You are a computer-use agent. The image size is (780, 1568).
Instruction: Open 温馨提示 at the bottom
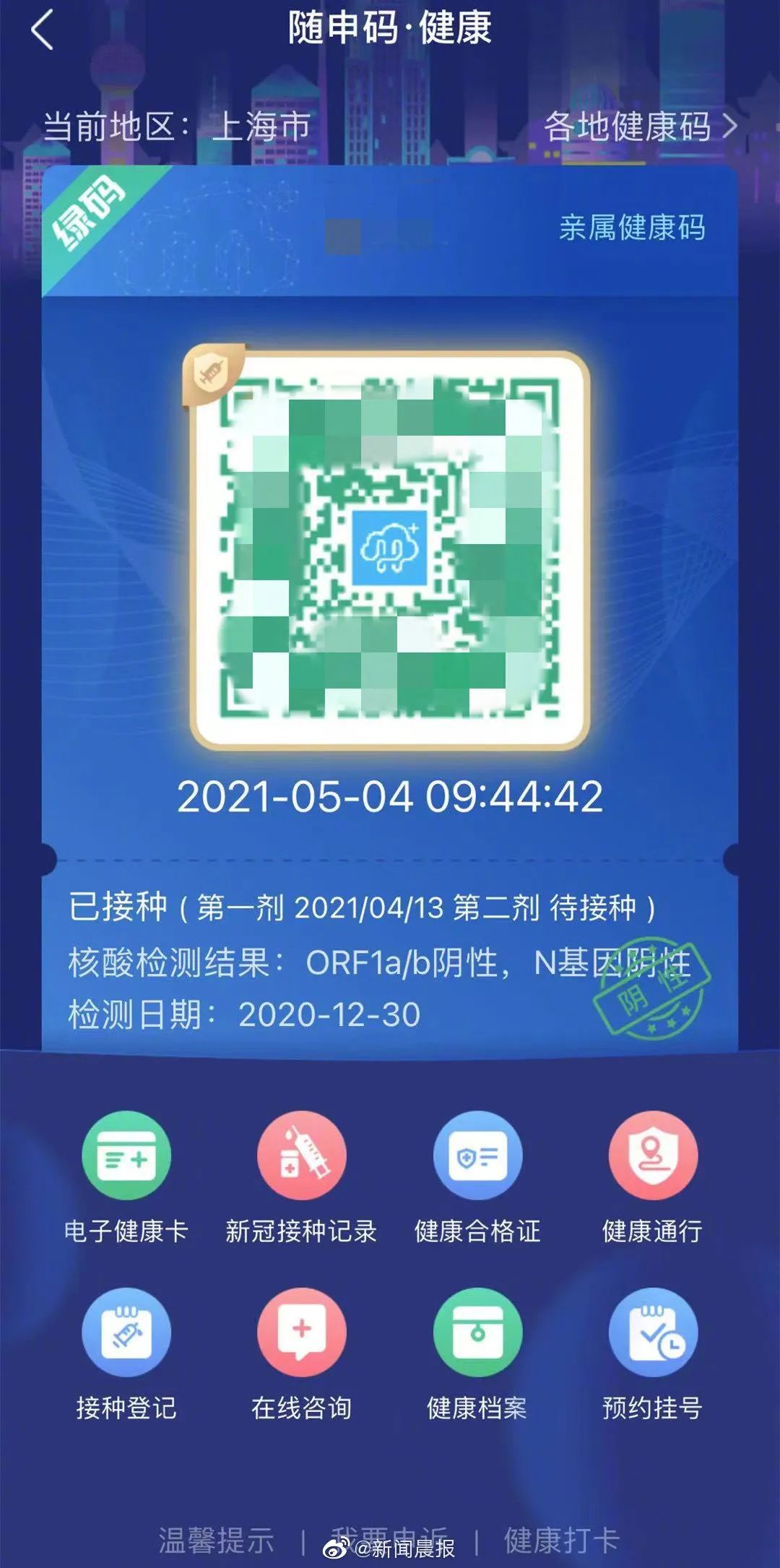pos(216,1539)
